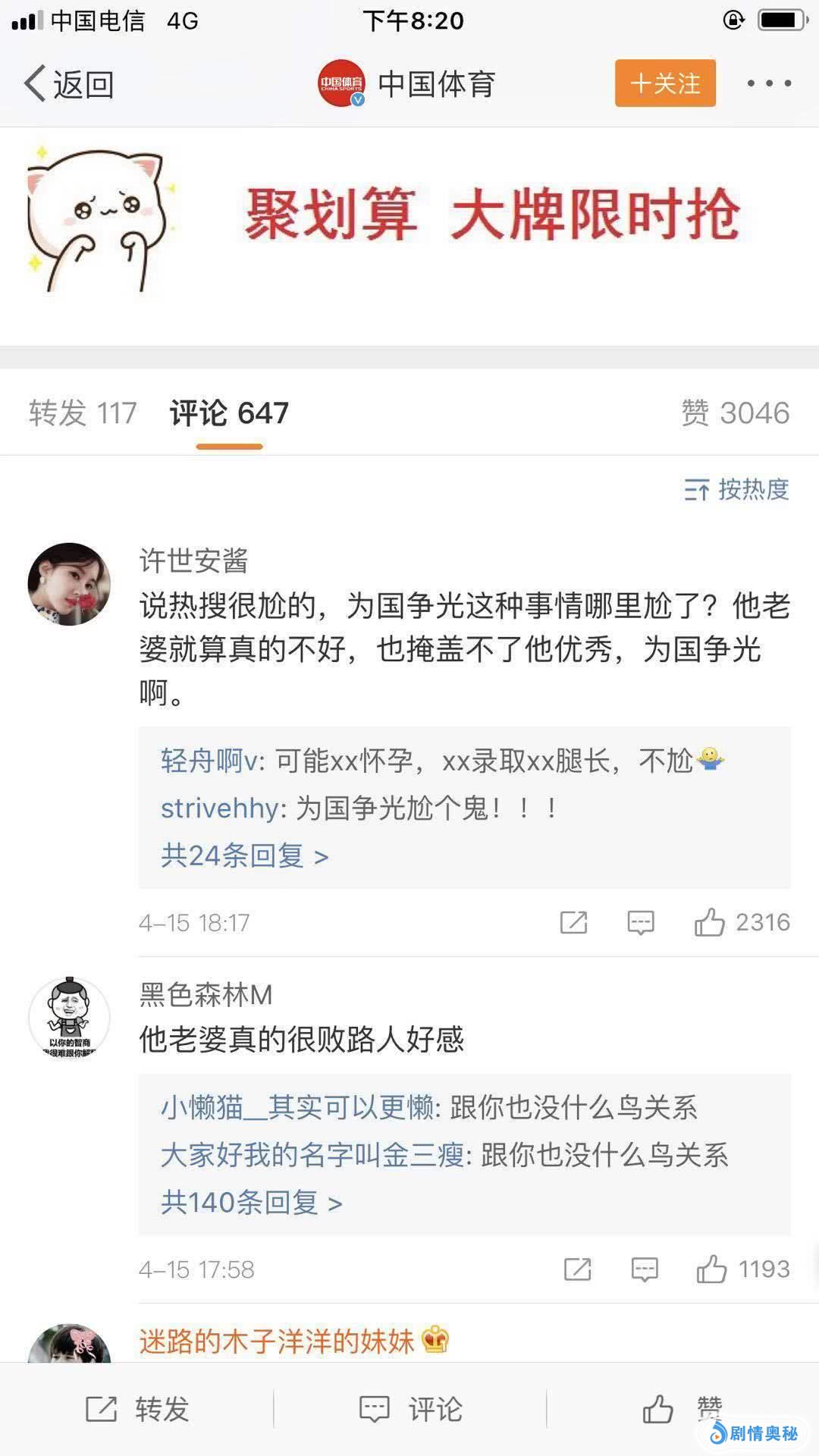Viewport: 819px width, 1456px height.
Task: Like 许世安酱's comment with 2316 likes
Action: coord(742,922)
